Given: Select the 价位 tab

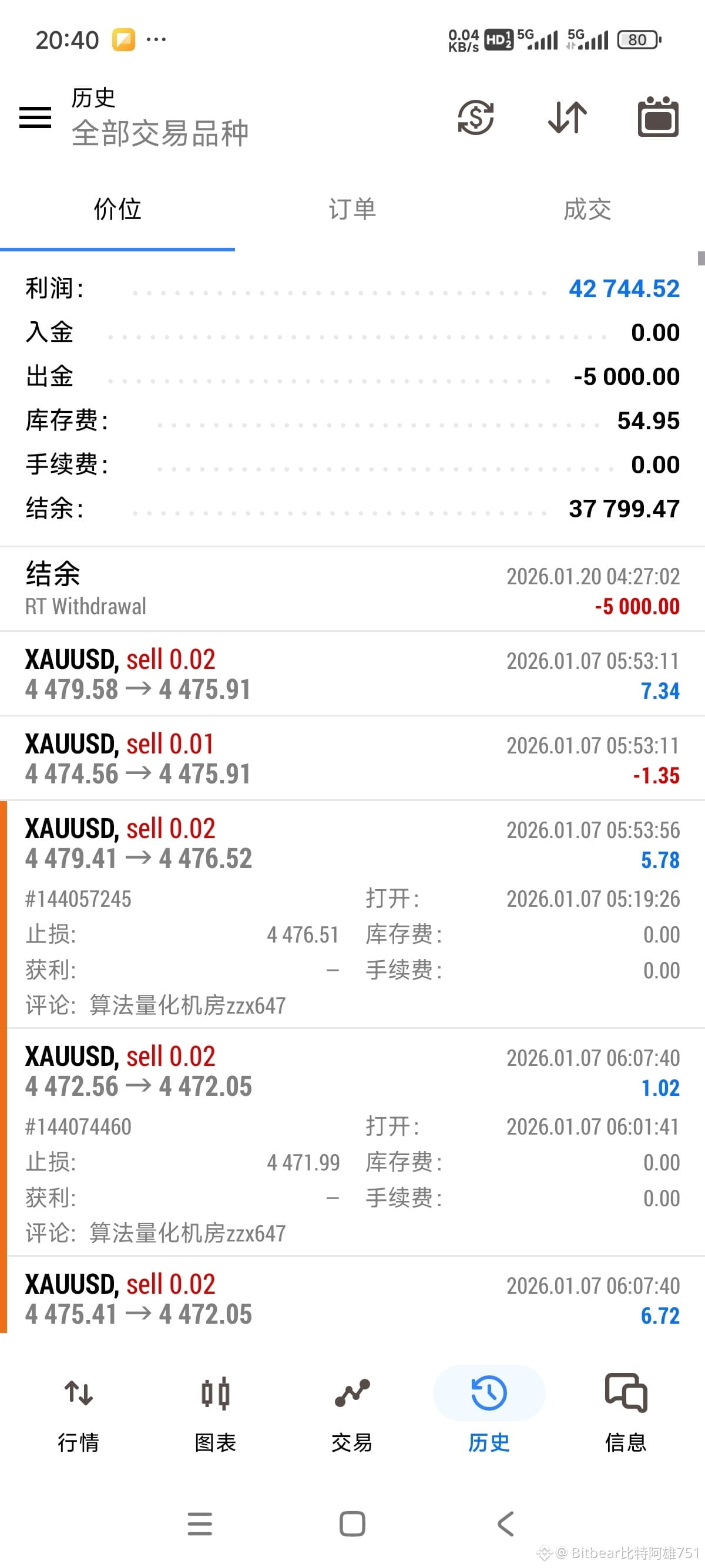Looking at the screenshot, I should (117, 210).
